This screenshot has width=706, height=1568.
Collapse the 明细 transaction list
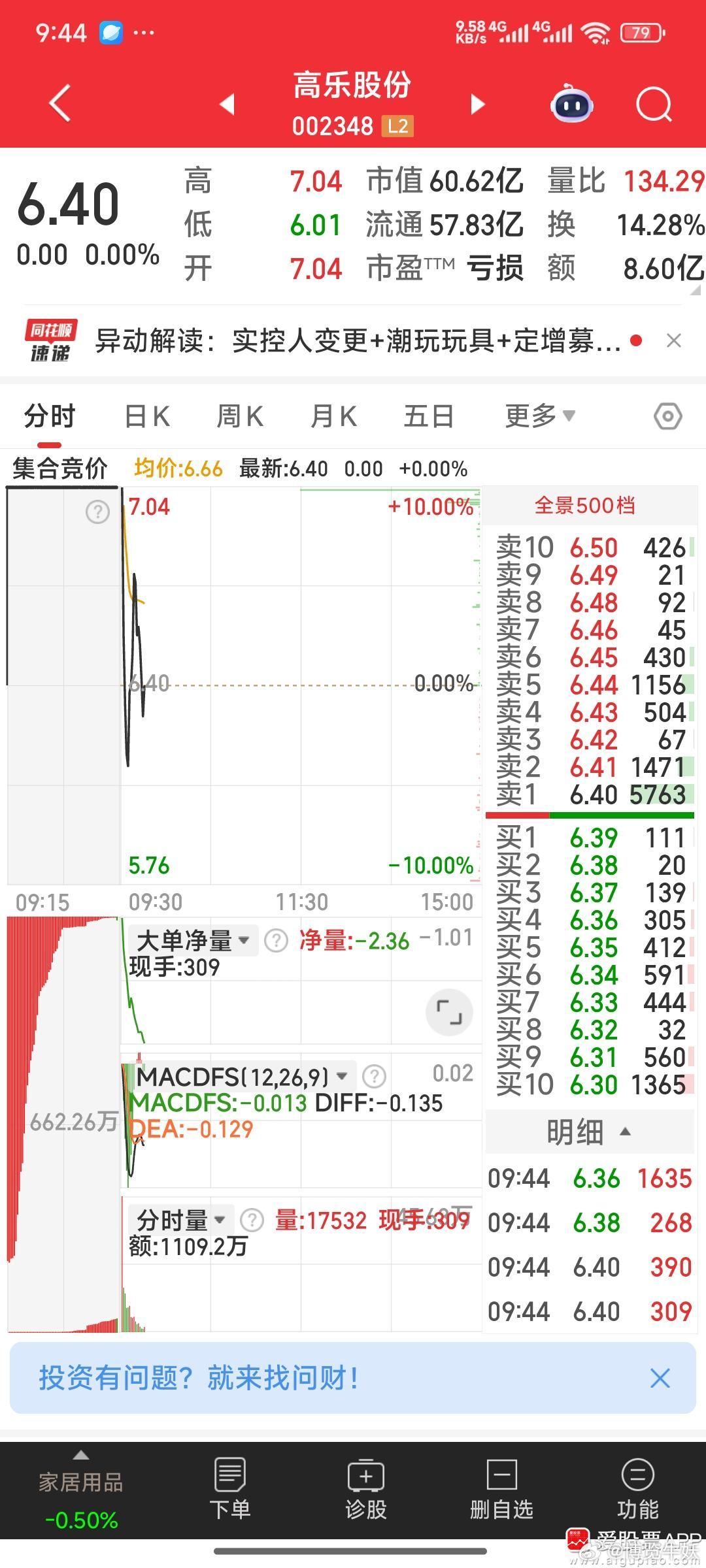click(590, 1132)
